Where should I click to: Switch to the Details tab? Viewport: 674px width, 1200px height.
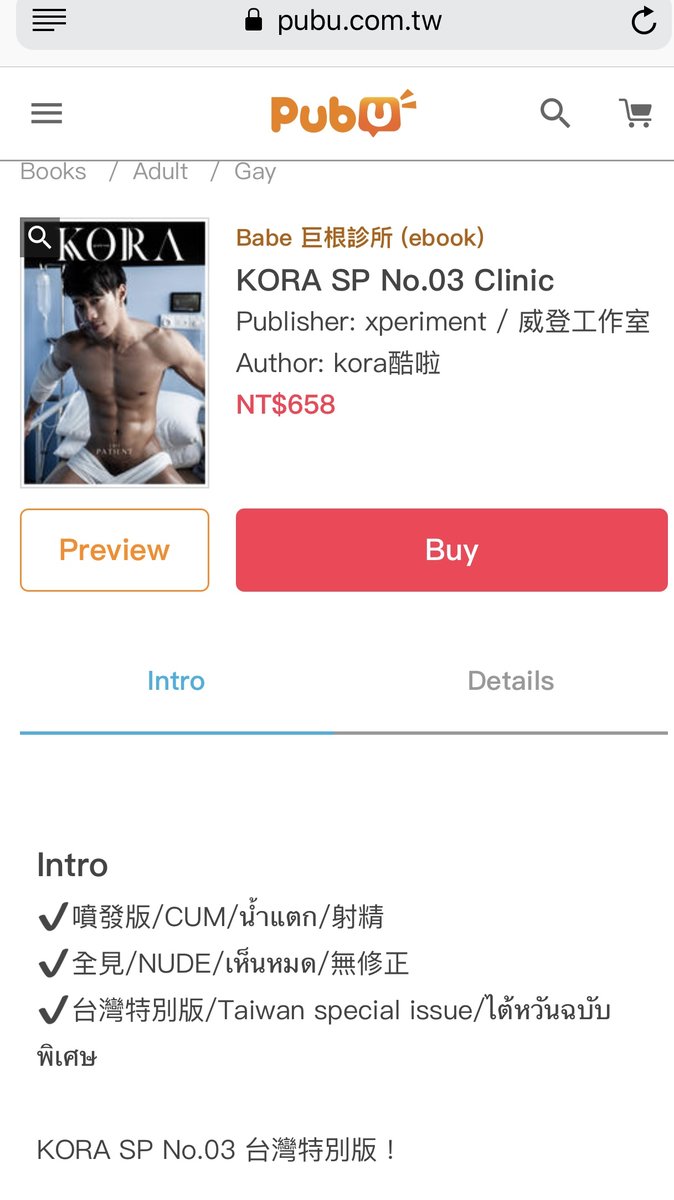click(x=511, y=681)
